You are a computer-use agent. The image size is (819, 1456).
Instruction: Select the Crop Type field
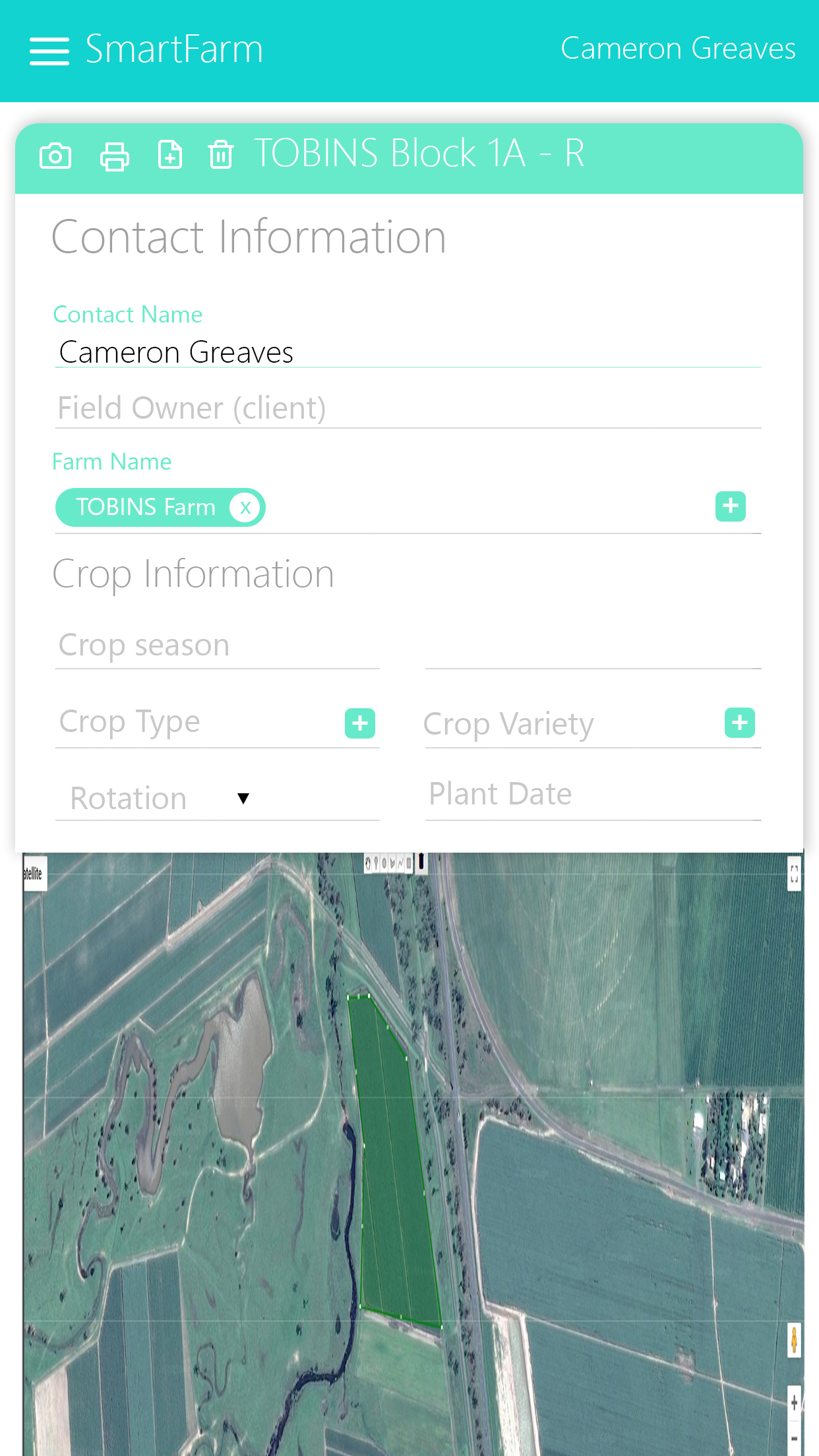pos(198,722)
